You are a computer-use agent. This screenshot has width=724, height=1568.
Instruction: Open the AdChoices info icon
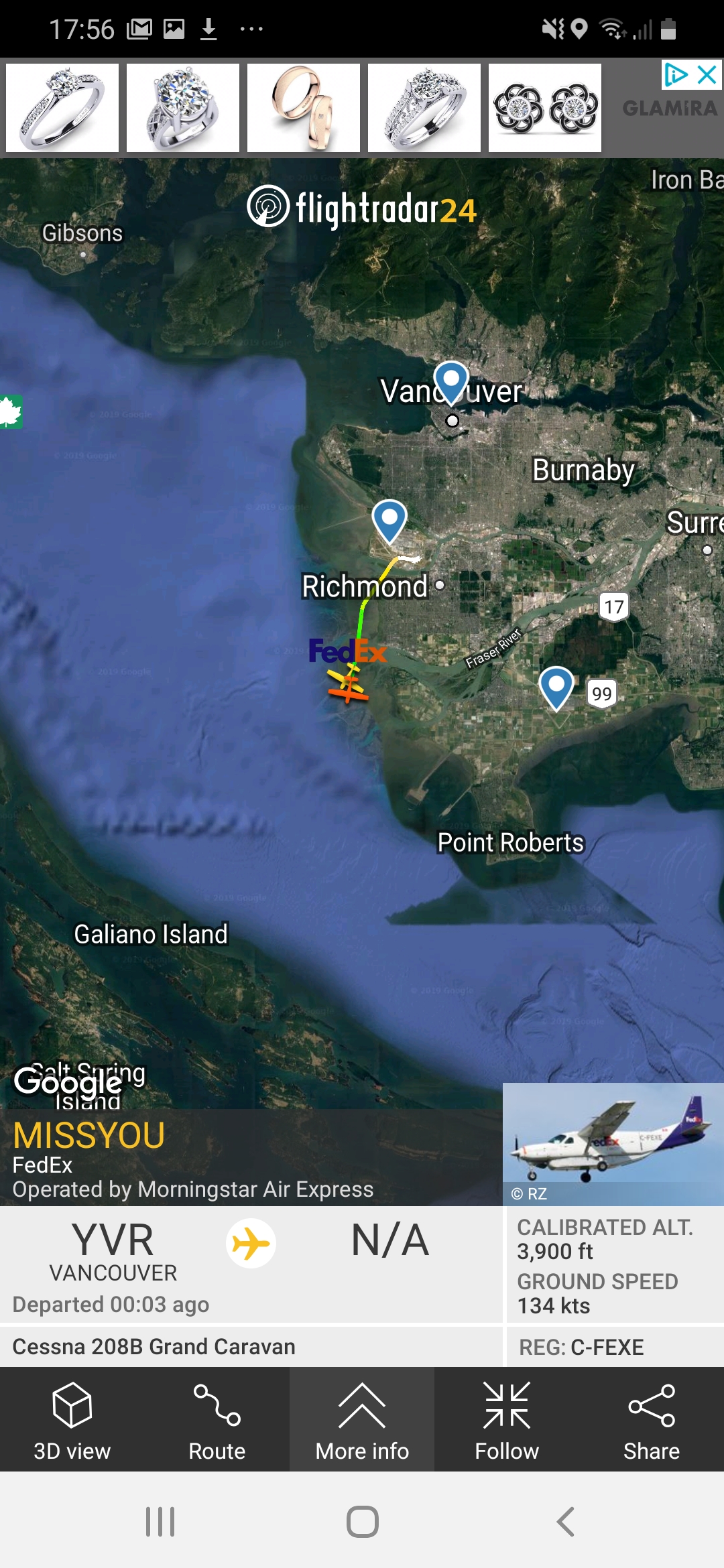click(x=676, y=75)
